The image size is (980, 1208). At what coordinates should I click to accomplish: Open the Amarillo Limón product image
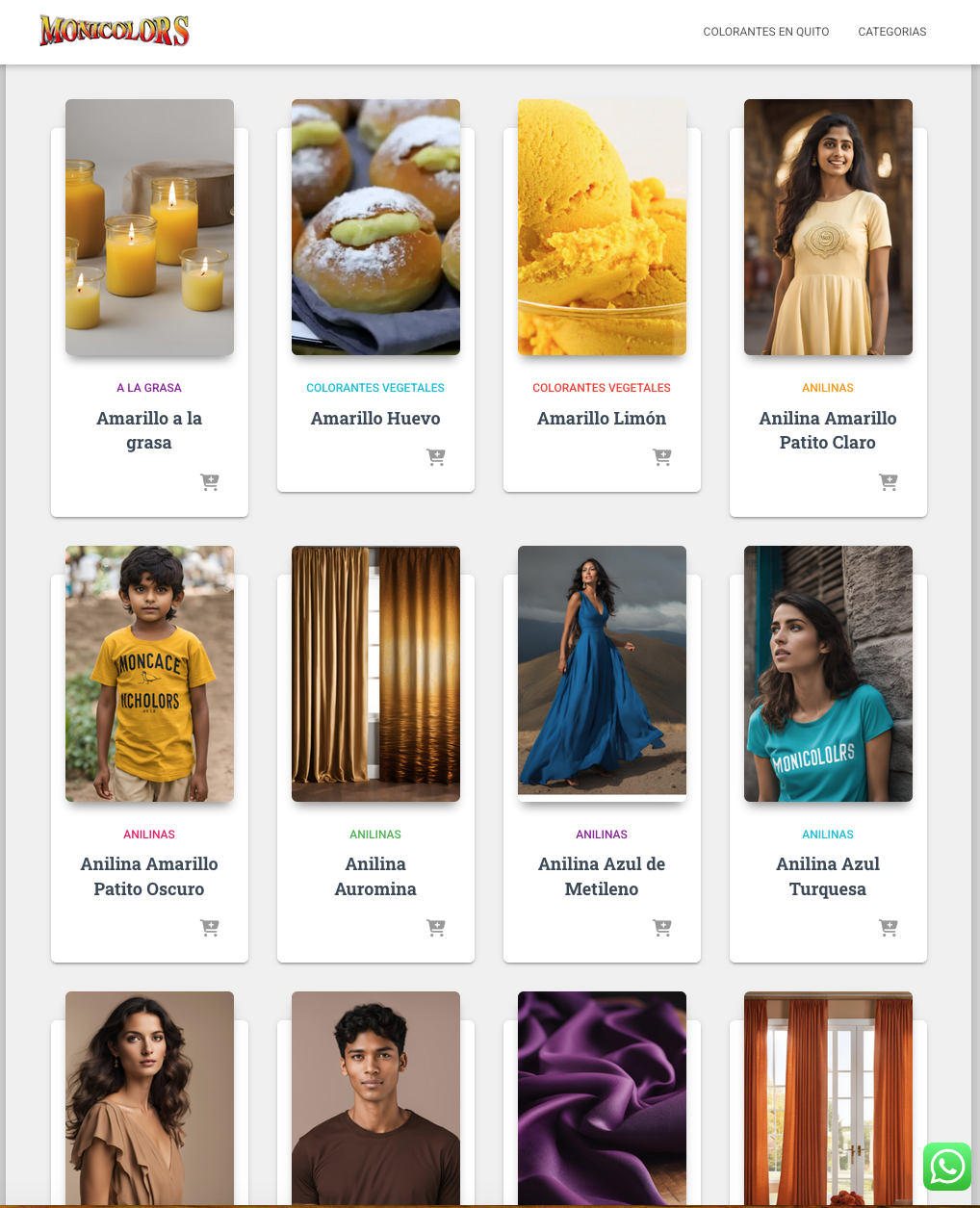[x=602, y=227]
